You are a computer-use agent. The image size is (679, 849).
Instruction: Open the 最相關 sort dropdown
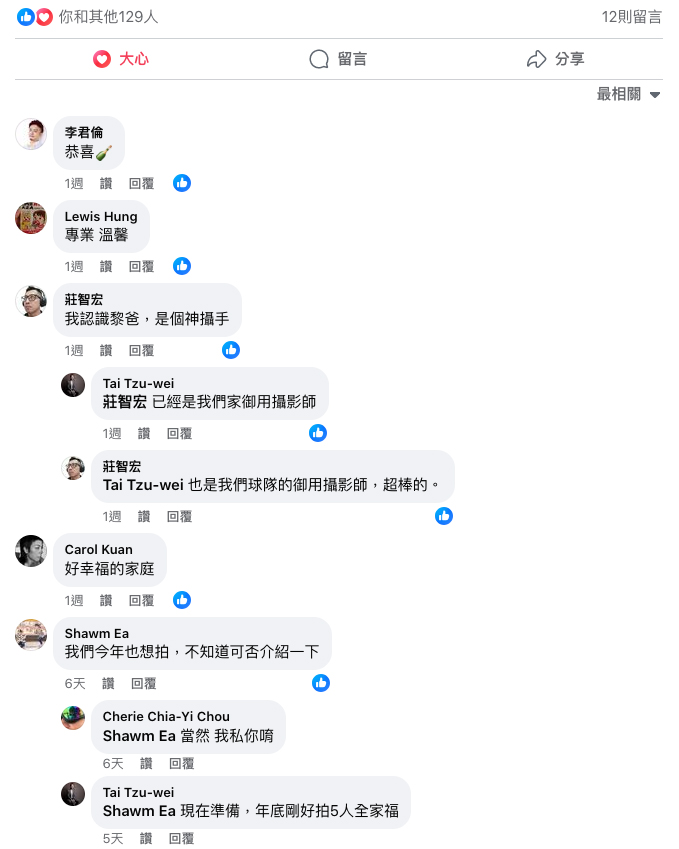pos(628,94)
